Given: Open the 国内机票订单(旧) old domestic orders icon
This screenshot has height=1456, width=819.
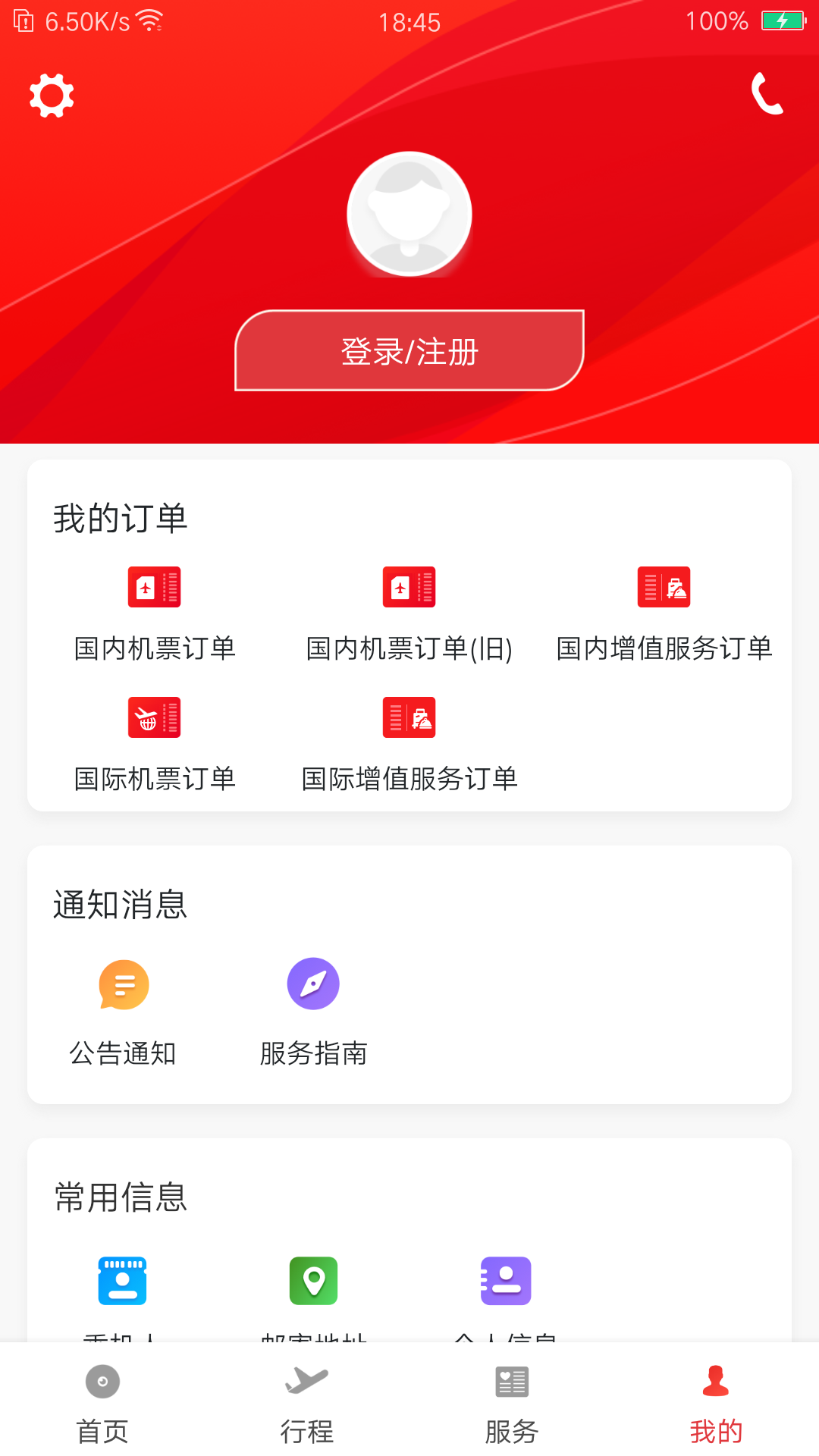Looking at the screenshot, I should [409, 586].
